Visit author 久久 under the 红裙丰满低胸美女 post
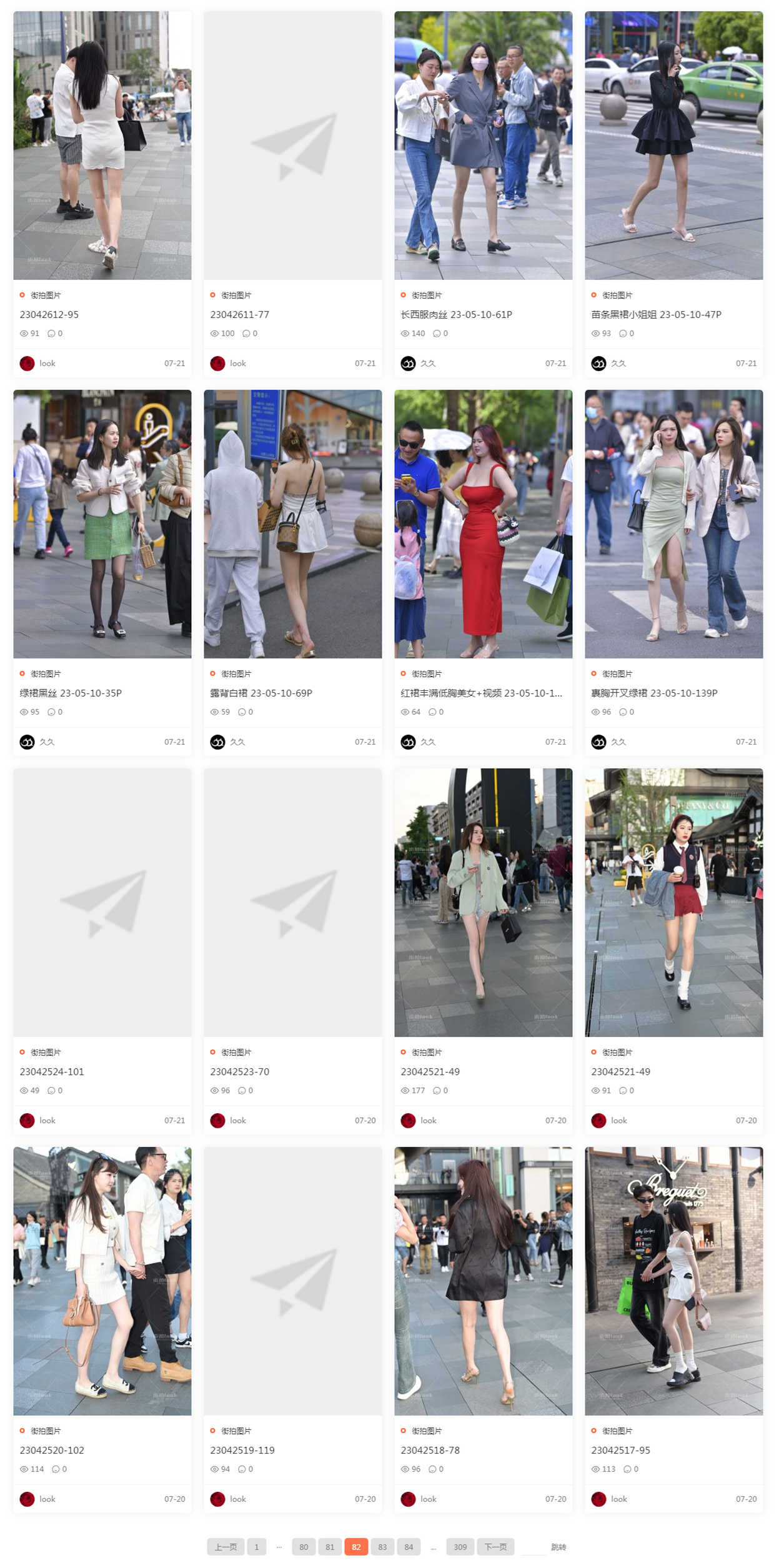This screenshot has height=1568, width=784. click(428, 742)
